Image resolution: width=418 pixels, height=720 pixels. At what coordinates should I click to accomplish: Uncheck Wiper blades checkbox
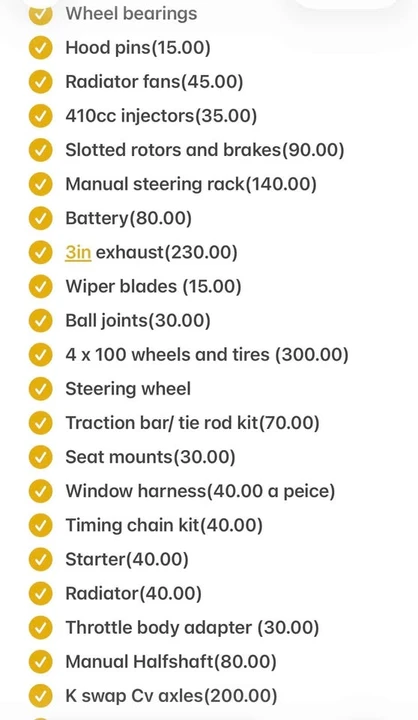(40, 287)
